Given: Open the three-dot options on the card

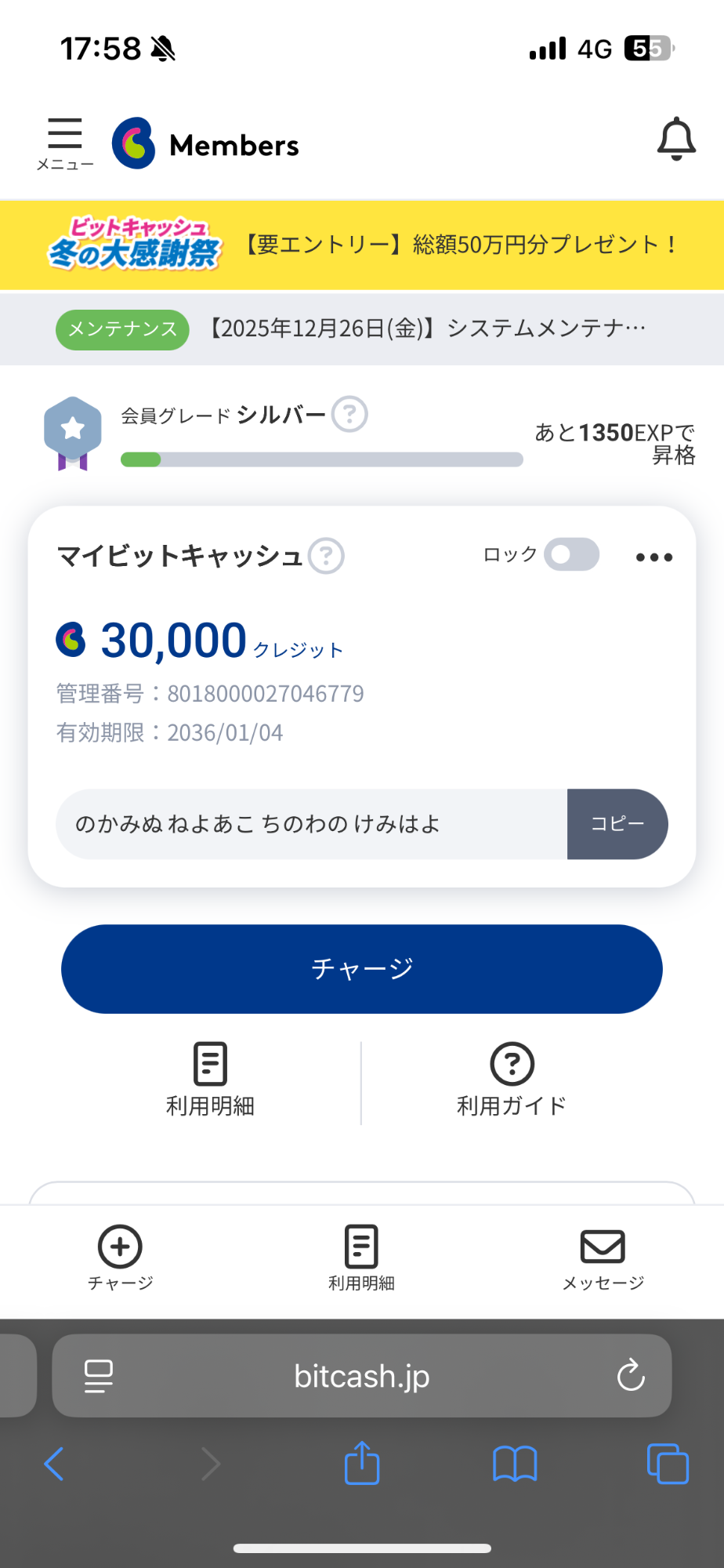Looking at the screenshot, I should [654, 557].
